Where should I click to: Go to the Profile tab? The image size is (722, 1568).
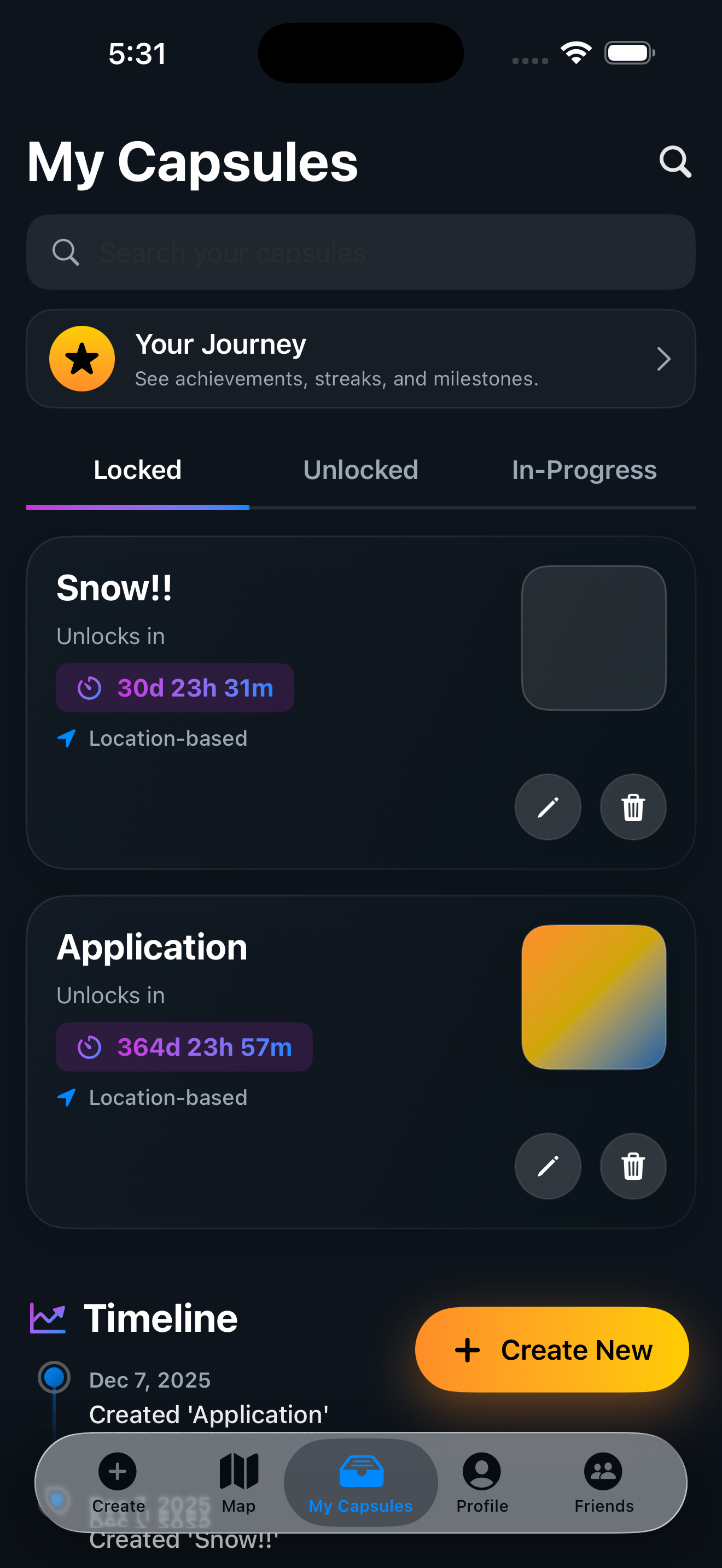[482, 1483]
